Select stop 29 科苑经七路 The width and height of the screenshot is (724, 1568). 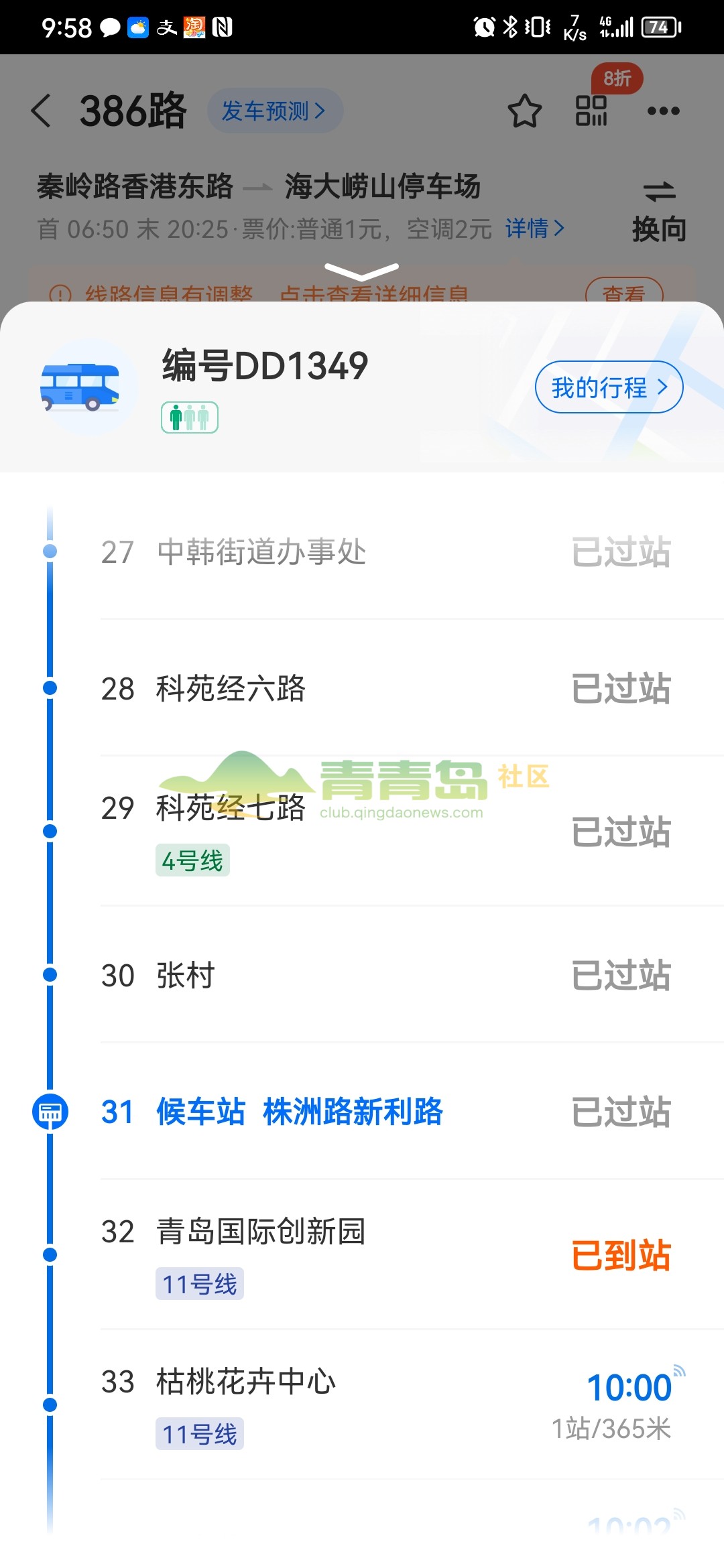point(230,808)
